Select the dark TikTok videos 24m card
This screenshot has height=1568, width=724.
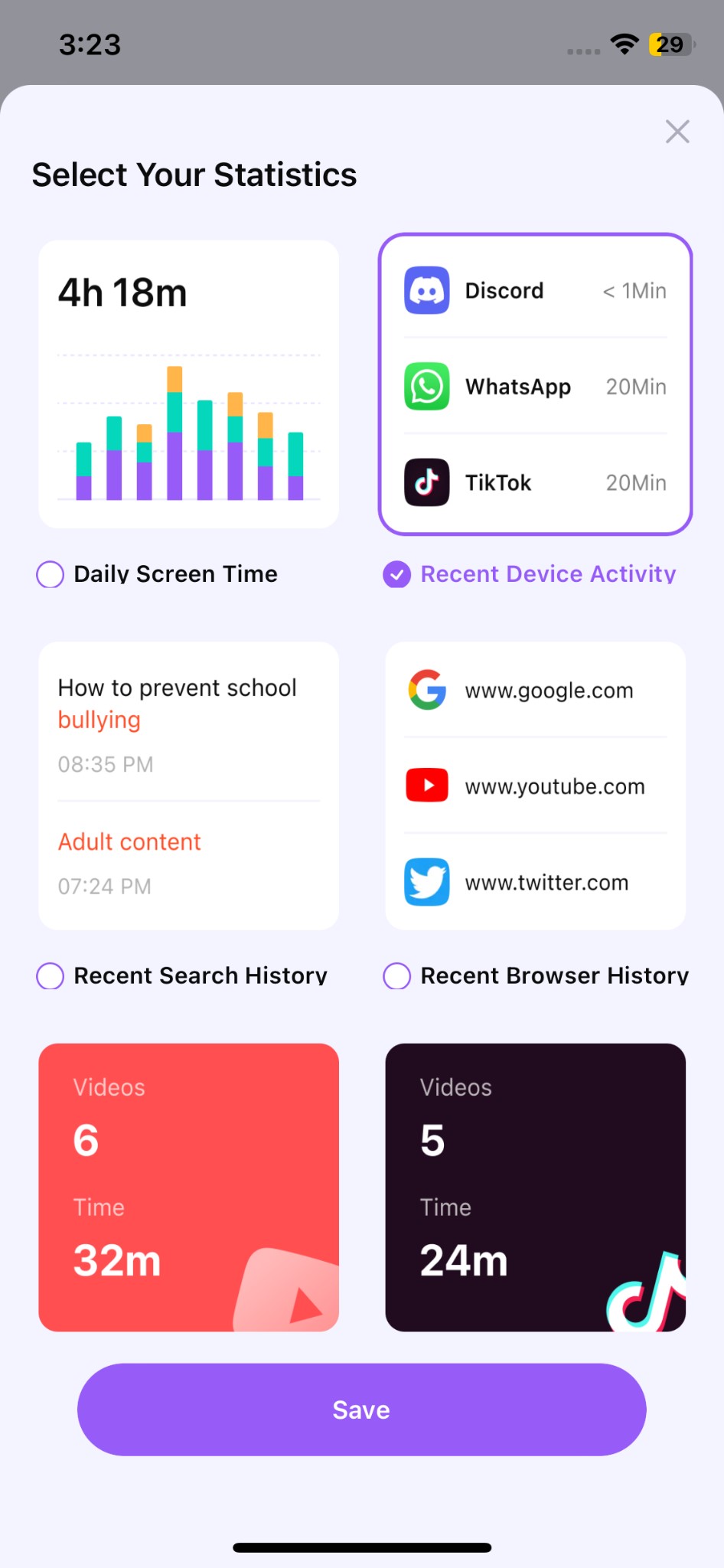(x=535, y=1187)
